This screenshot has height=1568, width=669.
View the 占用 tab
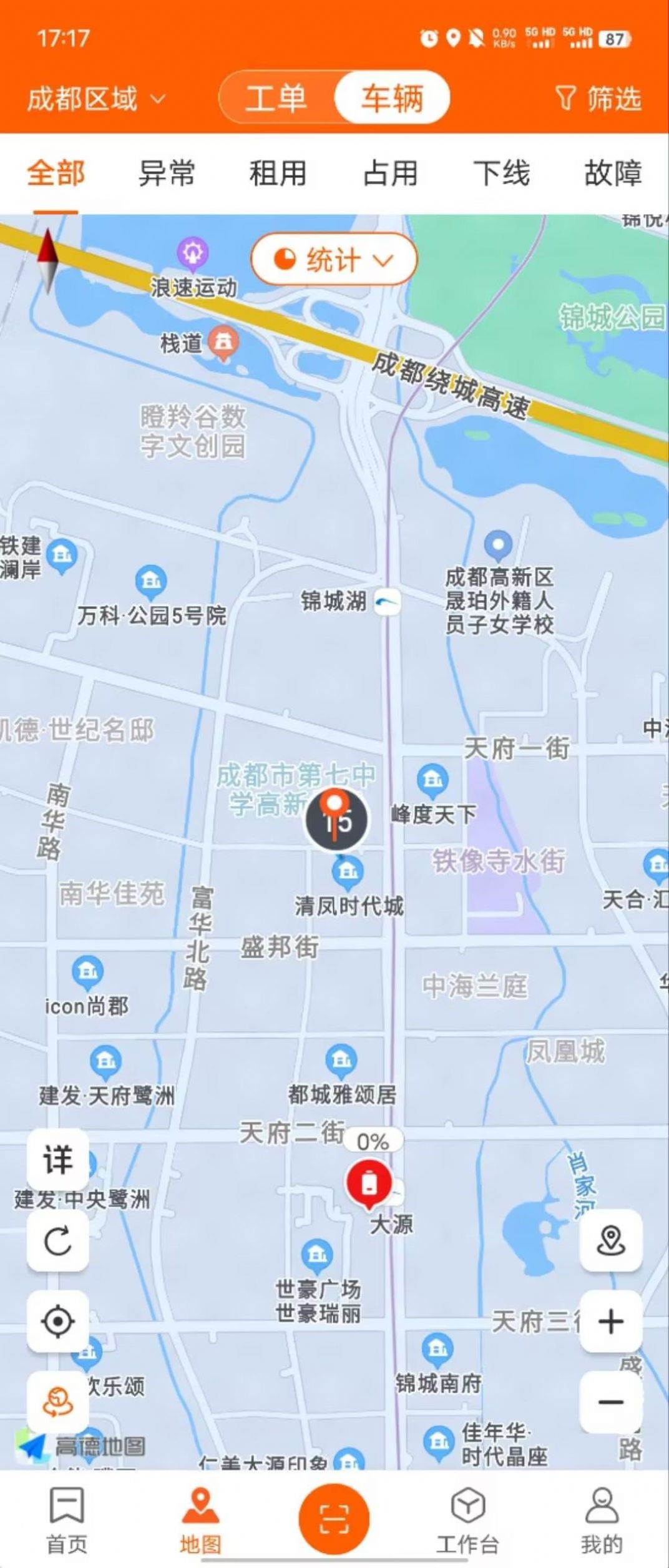coord(390,173)
